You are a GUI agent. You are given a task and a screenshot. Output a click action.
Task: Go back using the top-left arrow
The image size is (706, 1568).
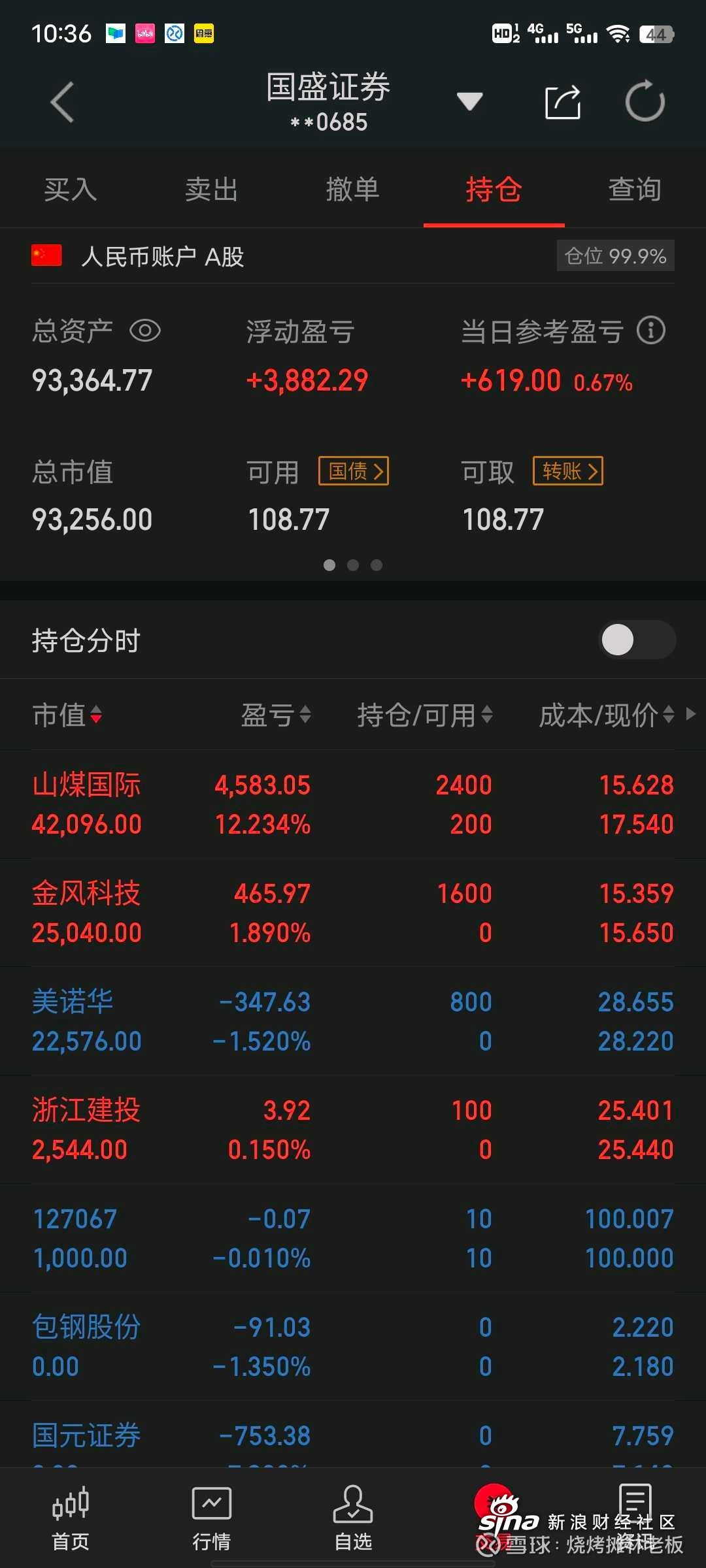pyautogui.click(x=62, y=103)
